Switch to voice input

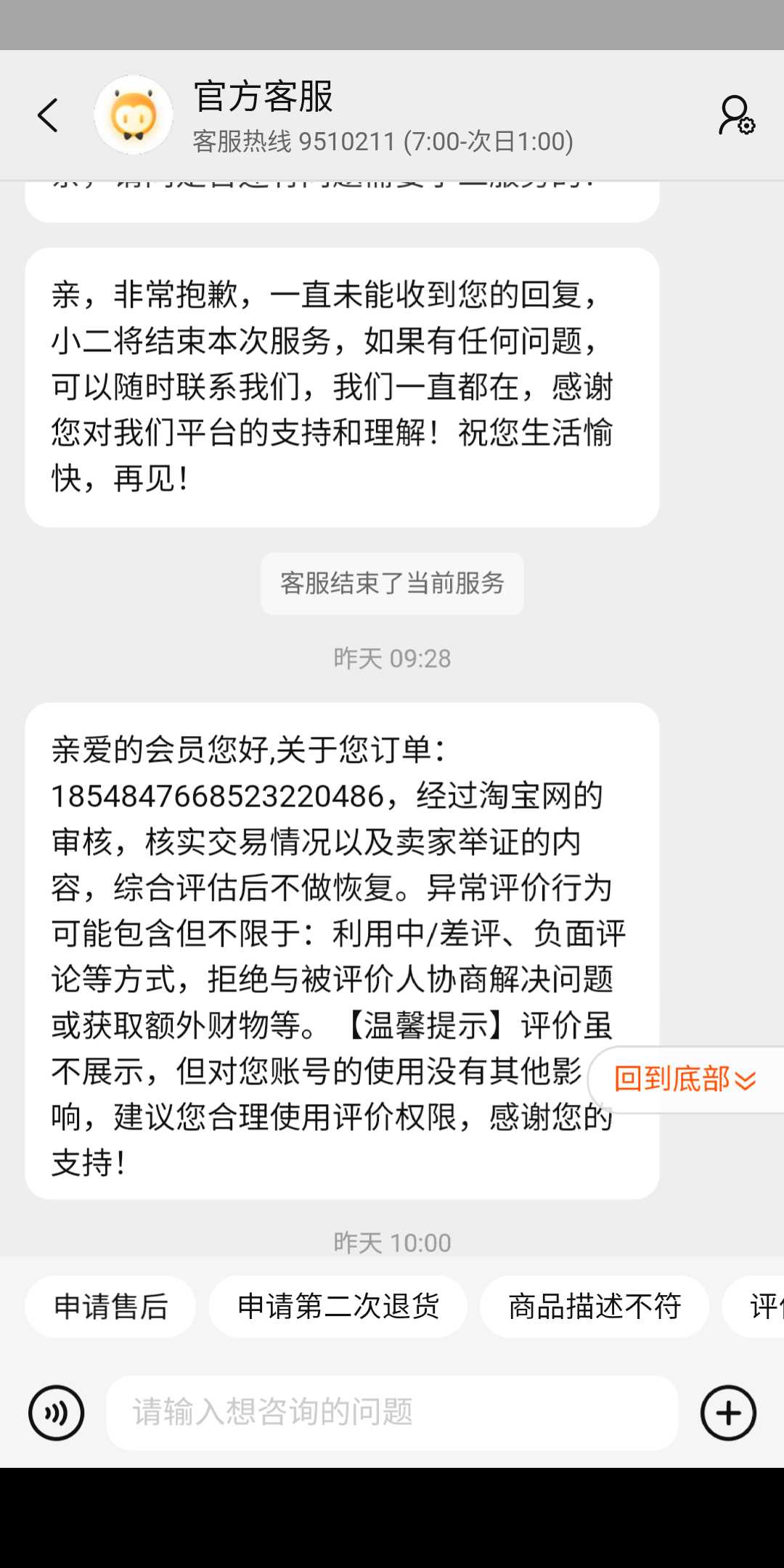click(57, 1413)
